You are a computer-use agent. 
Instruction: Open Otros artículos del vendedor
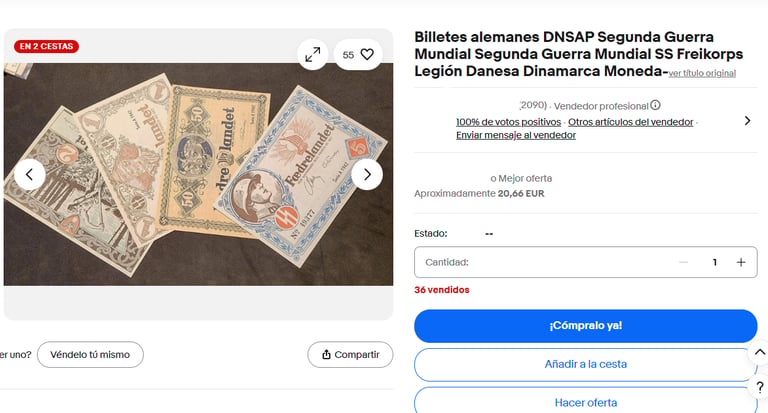click(x=630, y=122)
